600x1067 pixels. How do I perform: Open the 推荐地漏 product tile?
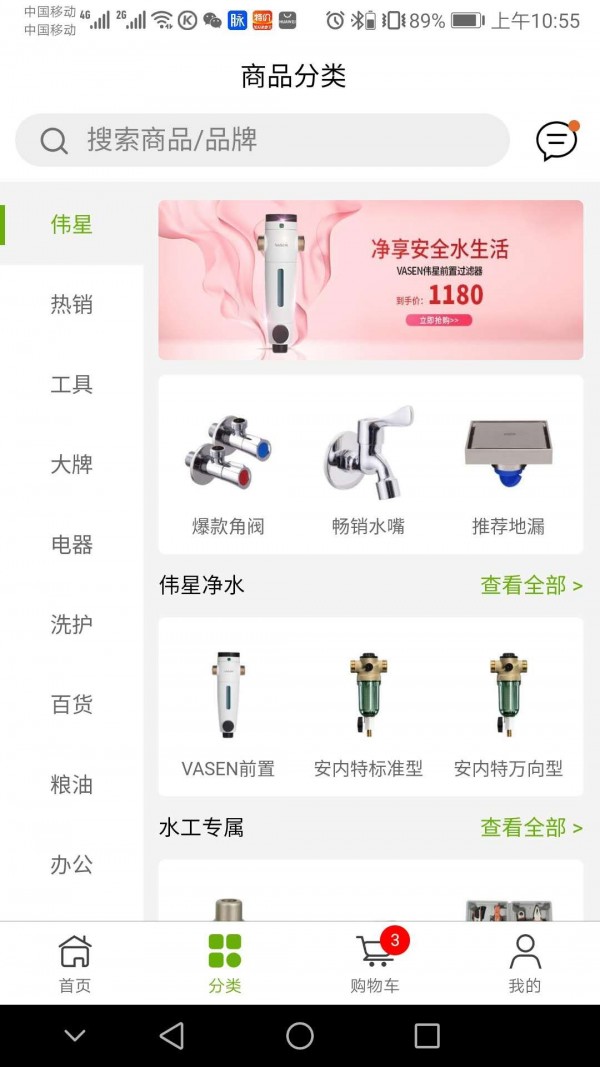tap(508, 468)
